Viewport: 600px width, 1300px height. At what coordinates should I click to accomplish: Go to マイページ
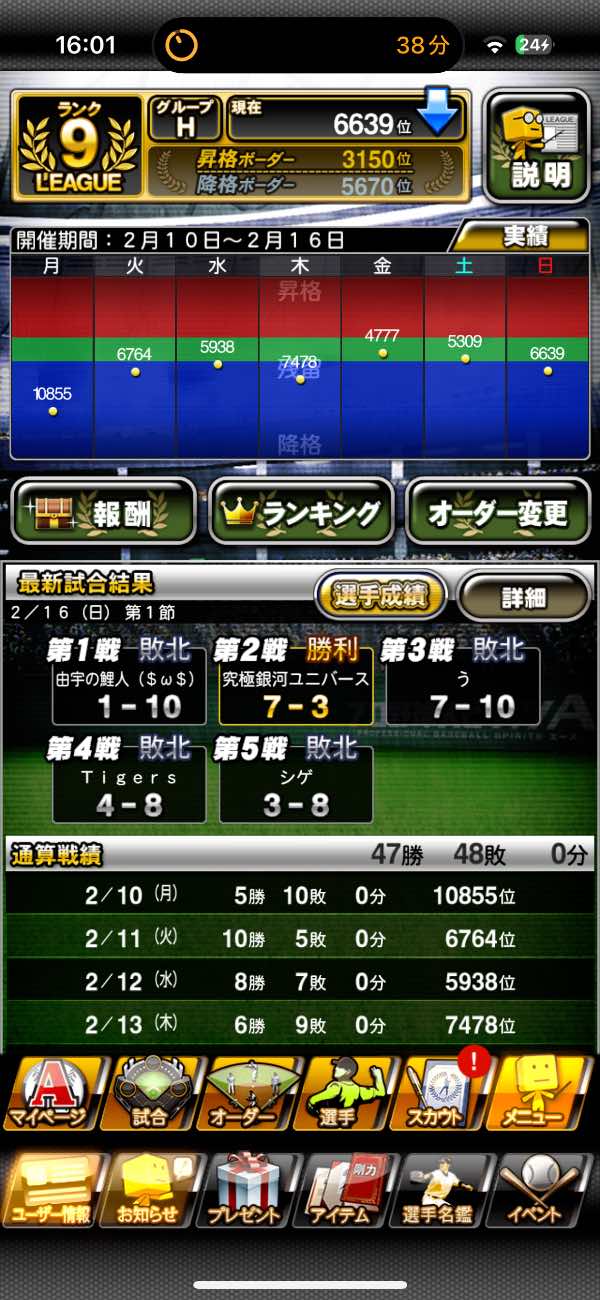click(54, 1097)
